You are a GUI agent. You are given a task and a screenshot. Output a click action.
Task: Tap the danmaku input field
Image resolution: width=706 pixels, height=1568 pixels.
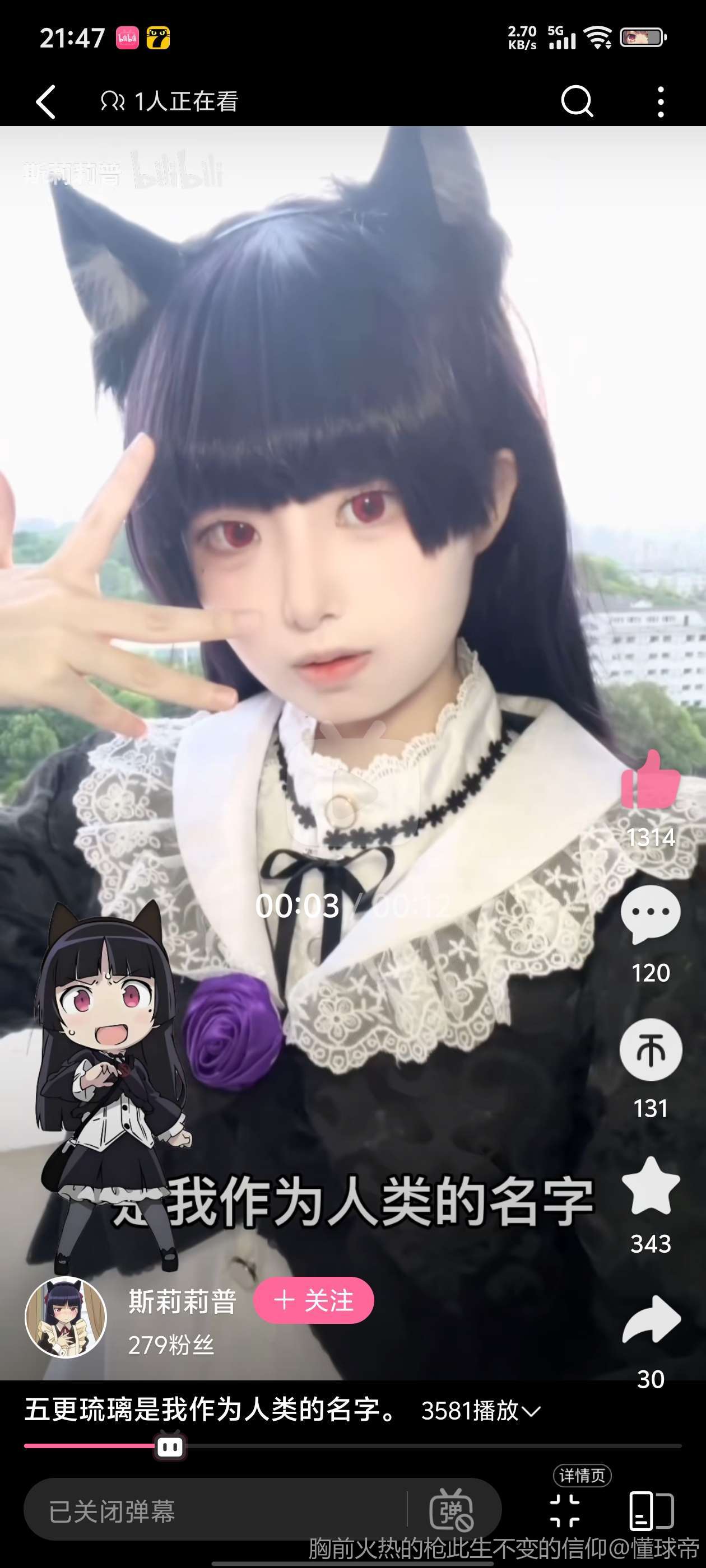pos(213,1511)
